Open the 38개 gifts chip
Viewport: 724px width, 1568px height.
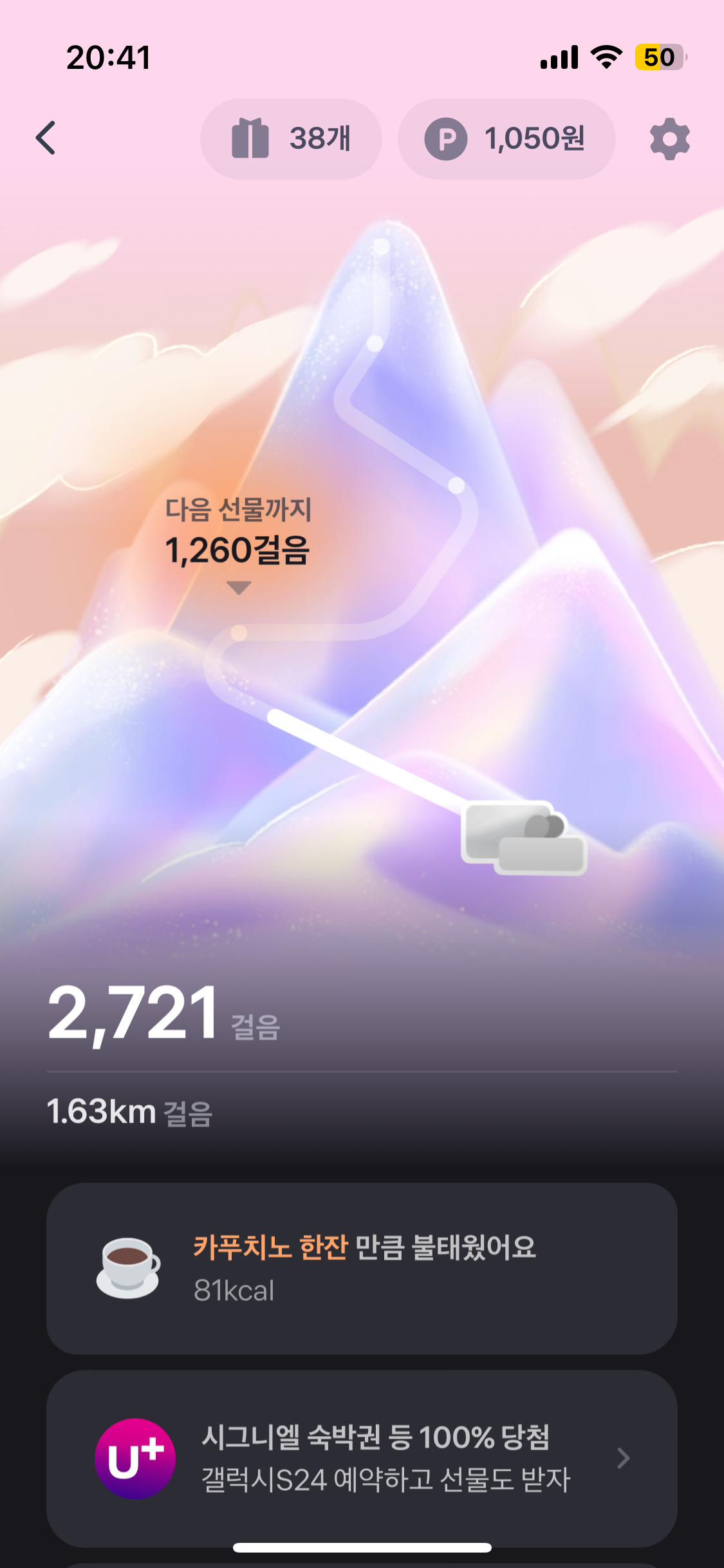coord(291,139)
